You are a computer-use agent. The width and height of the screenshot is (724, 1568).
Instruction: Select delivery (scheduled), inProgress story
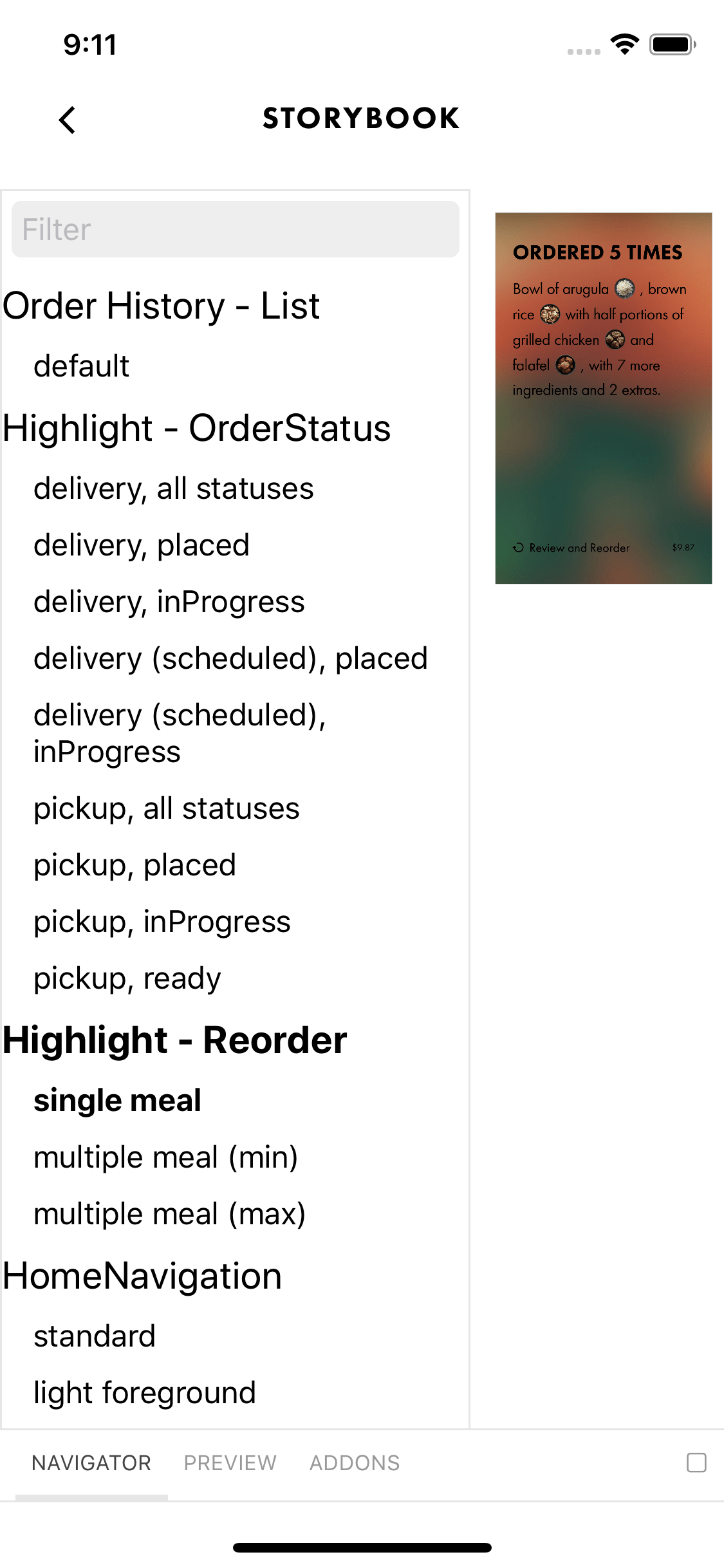(x=180, y=733)
